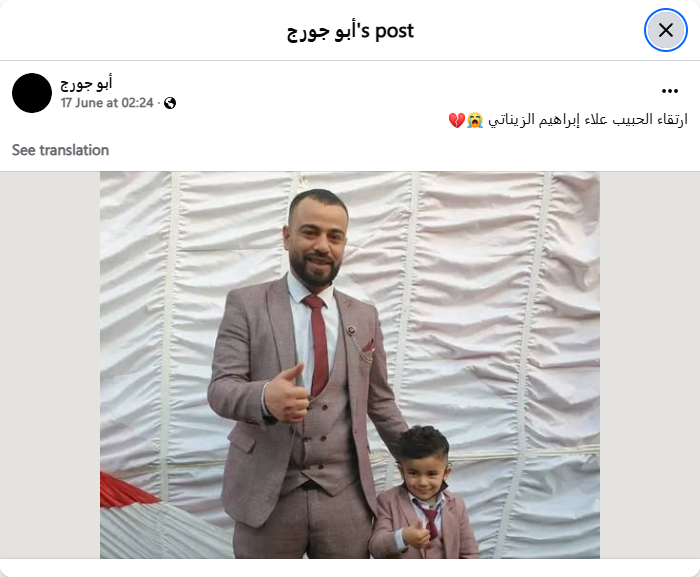The height and width of the screenshot is (577, 700).
Task: Open the أبو جورج profile name link
Action: click(86, 83)
